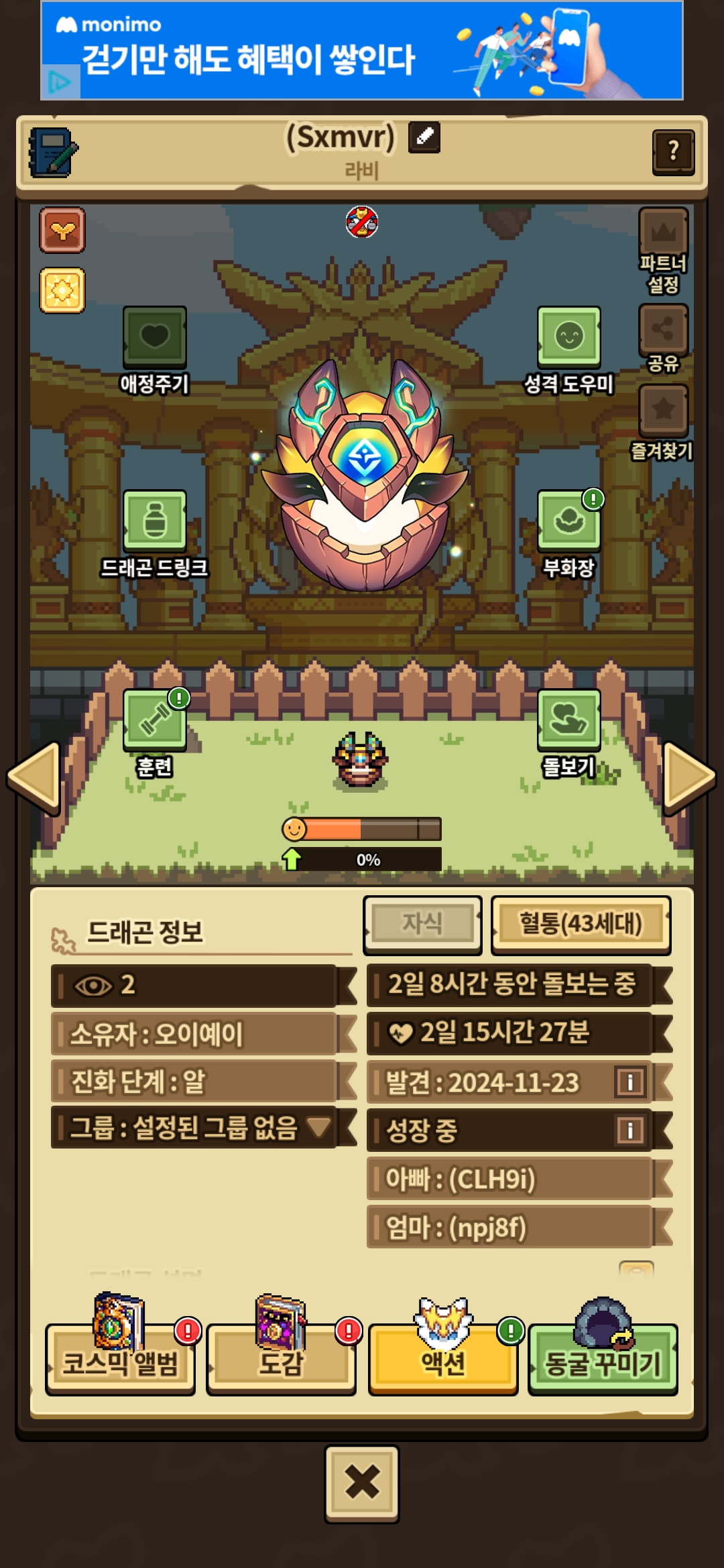Image resolution: width=724 pixels, height=1568 pixels.
Task: Go to the previous dragon with left arrow
Action: 35,777
